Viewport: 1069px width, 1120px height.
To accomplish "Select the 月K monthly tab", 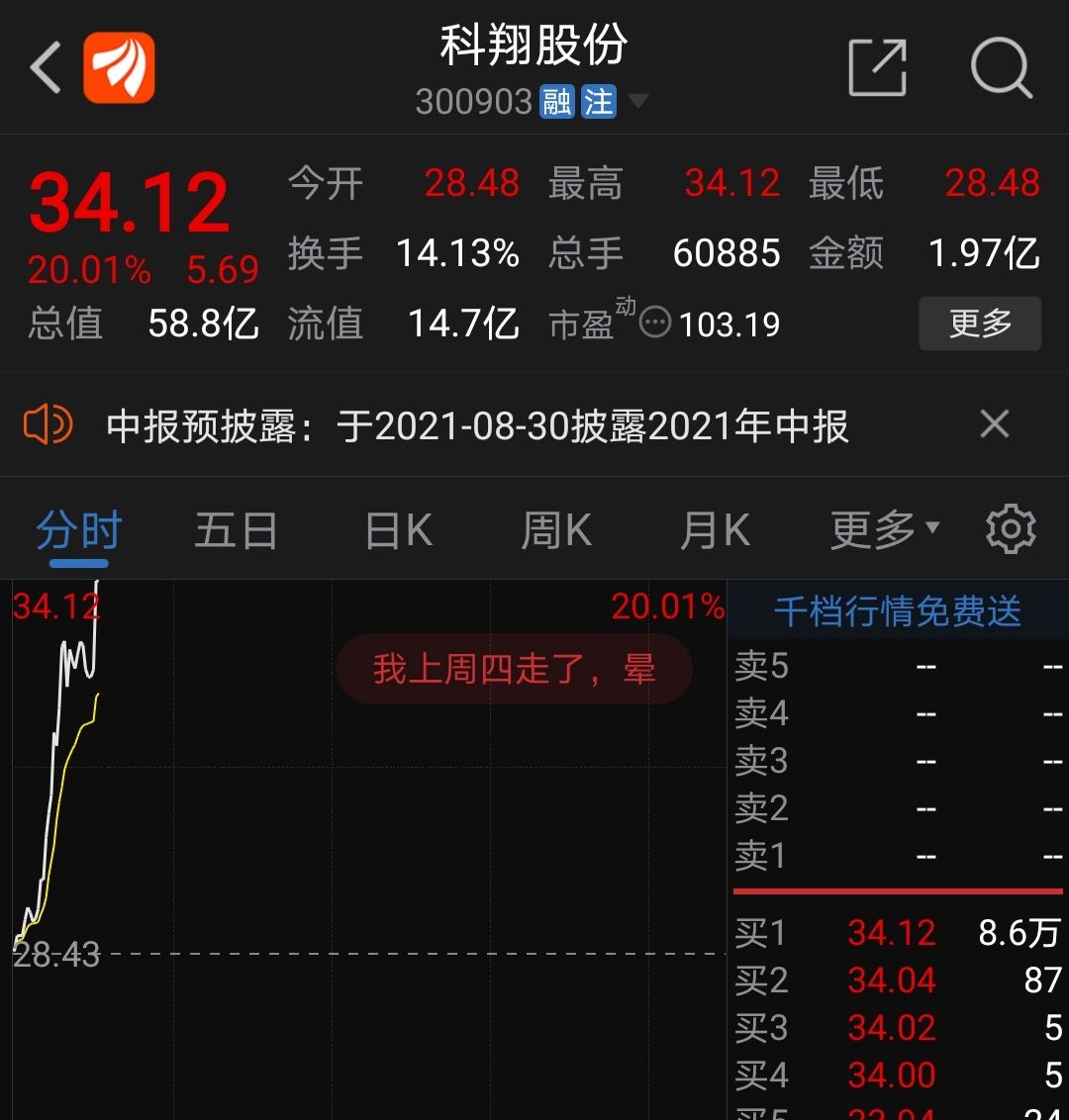I will coord(714,529).
